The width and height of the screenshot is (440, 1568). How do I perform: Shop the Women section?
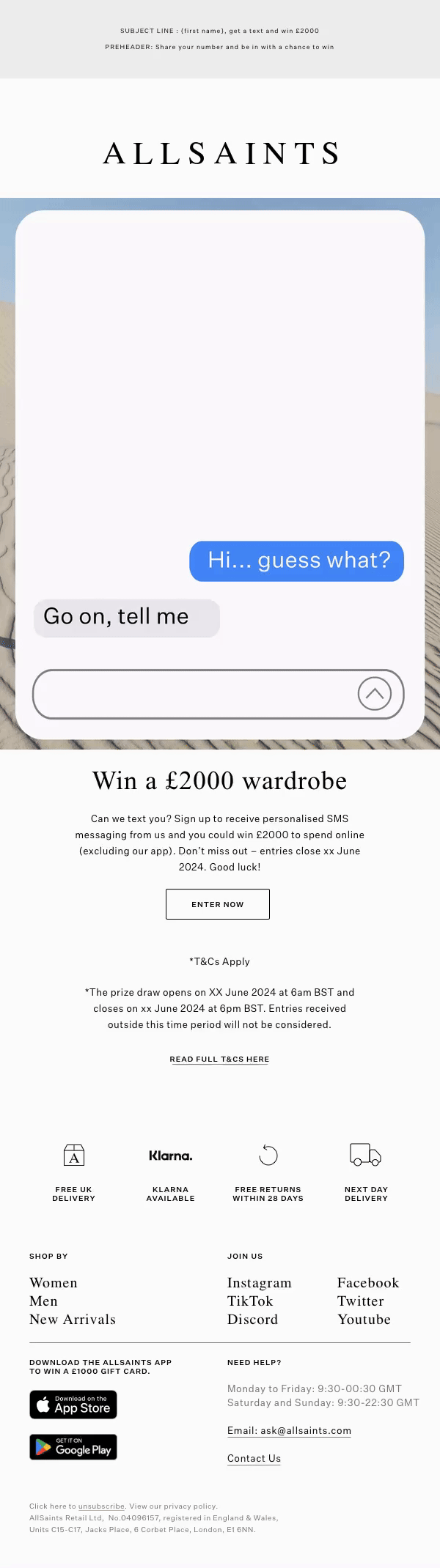[x=54, y=1282]
